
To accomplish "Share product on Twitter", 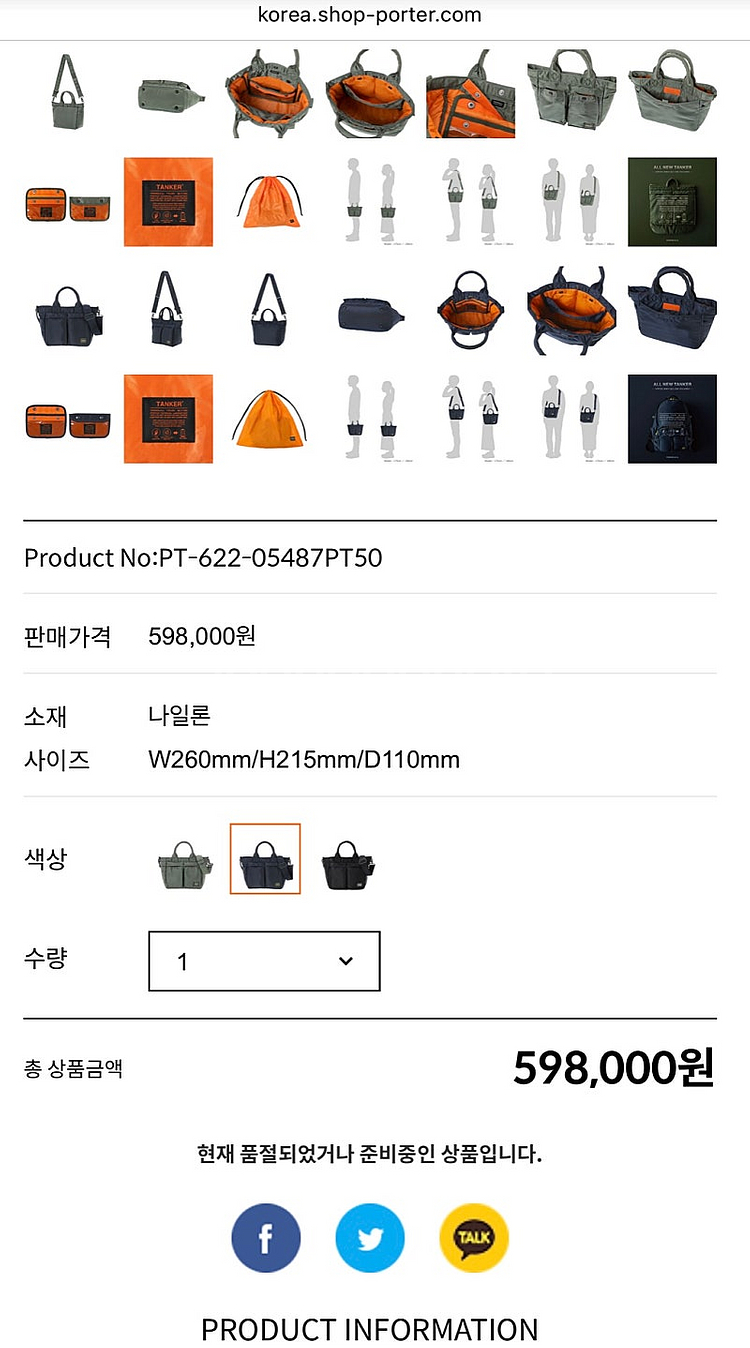I will pos(370,1238).
